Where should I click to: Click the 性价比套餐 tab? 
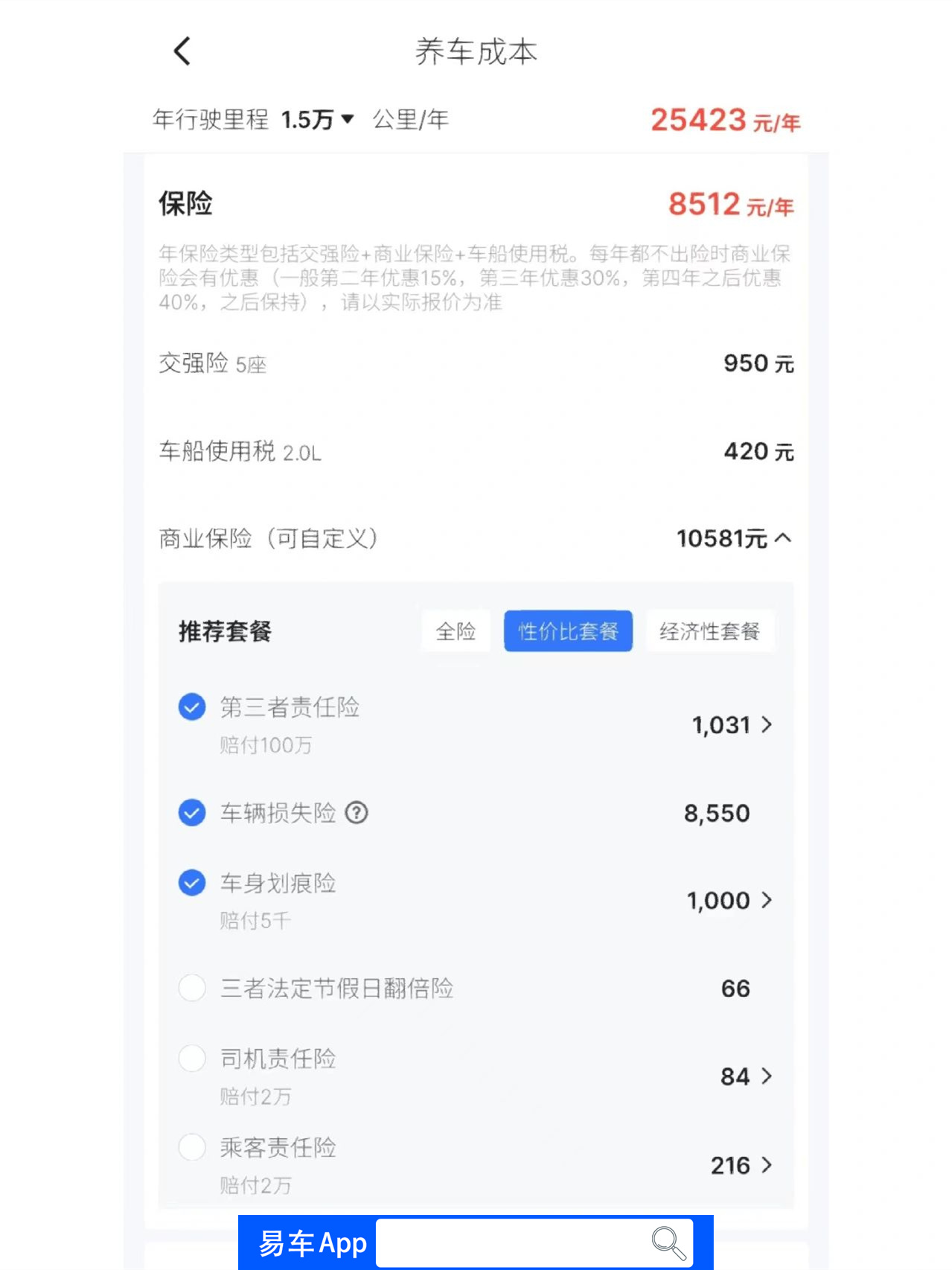[568, 631]
